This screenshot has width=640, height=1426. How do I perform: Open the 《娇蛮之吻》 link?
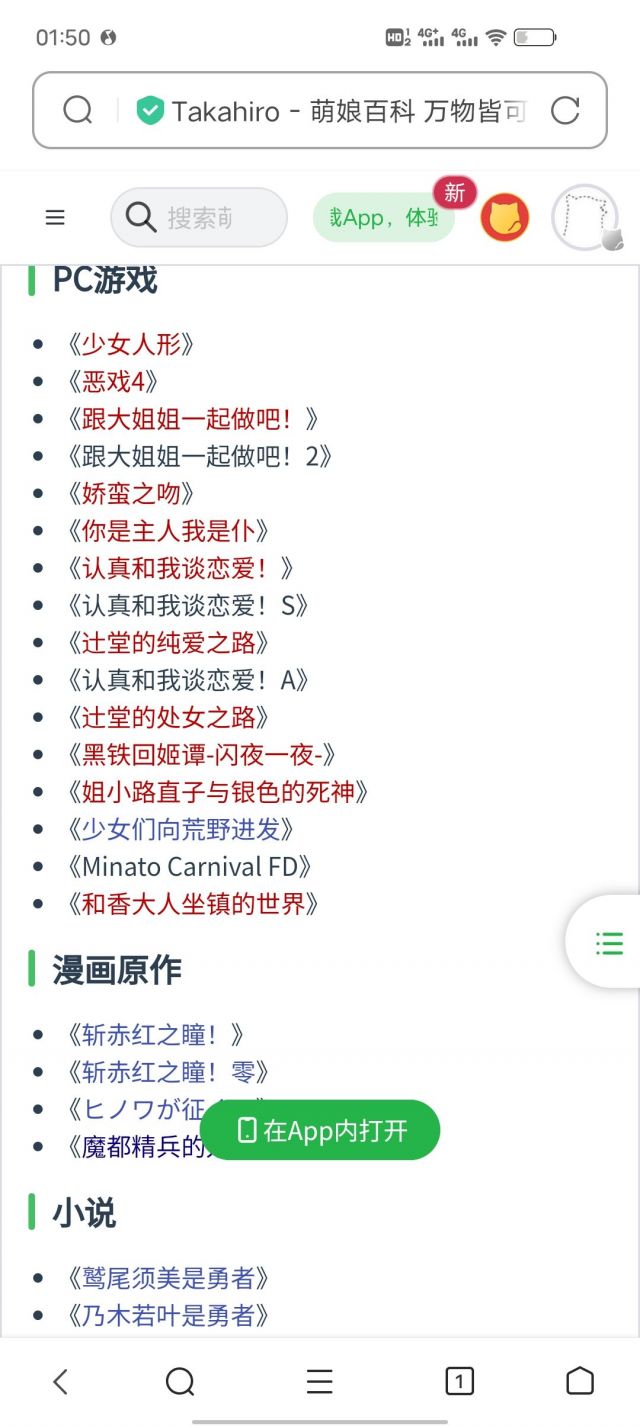(x=130, y=494)
